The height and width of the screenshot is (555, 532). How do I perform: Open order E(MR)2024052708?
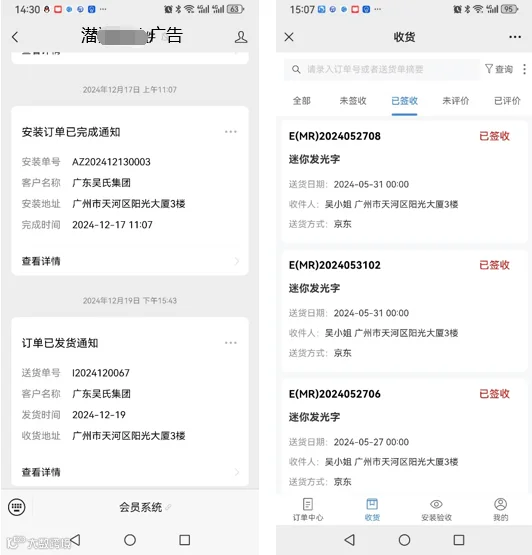[405, 181]
